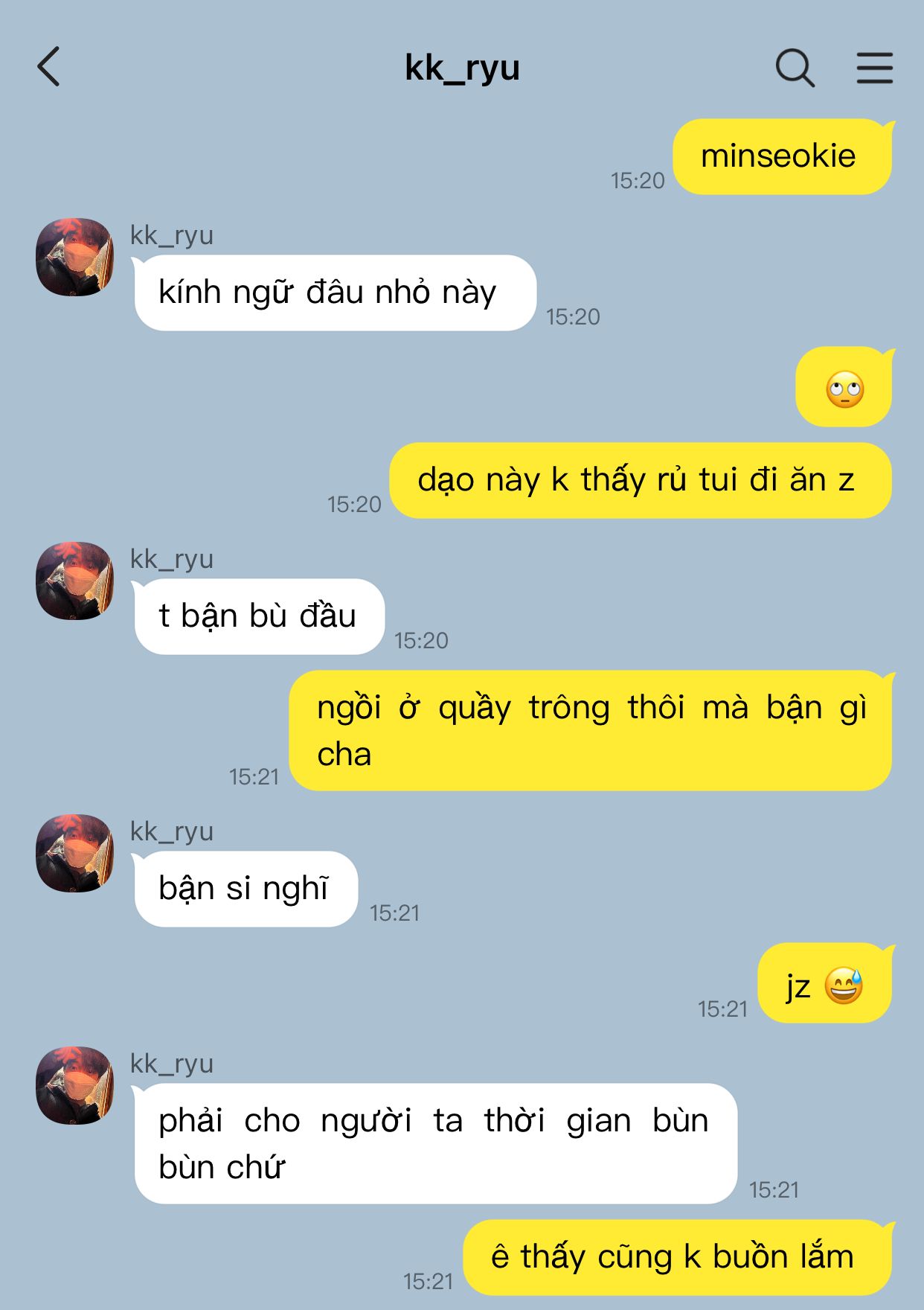Open the chat room hamburger menu
Screen dimensions: 924x1310
pyautogui.click(x=874, y=68)
